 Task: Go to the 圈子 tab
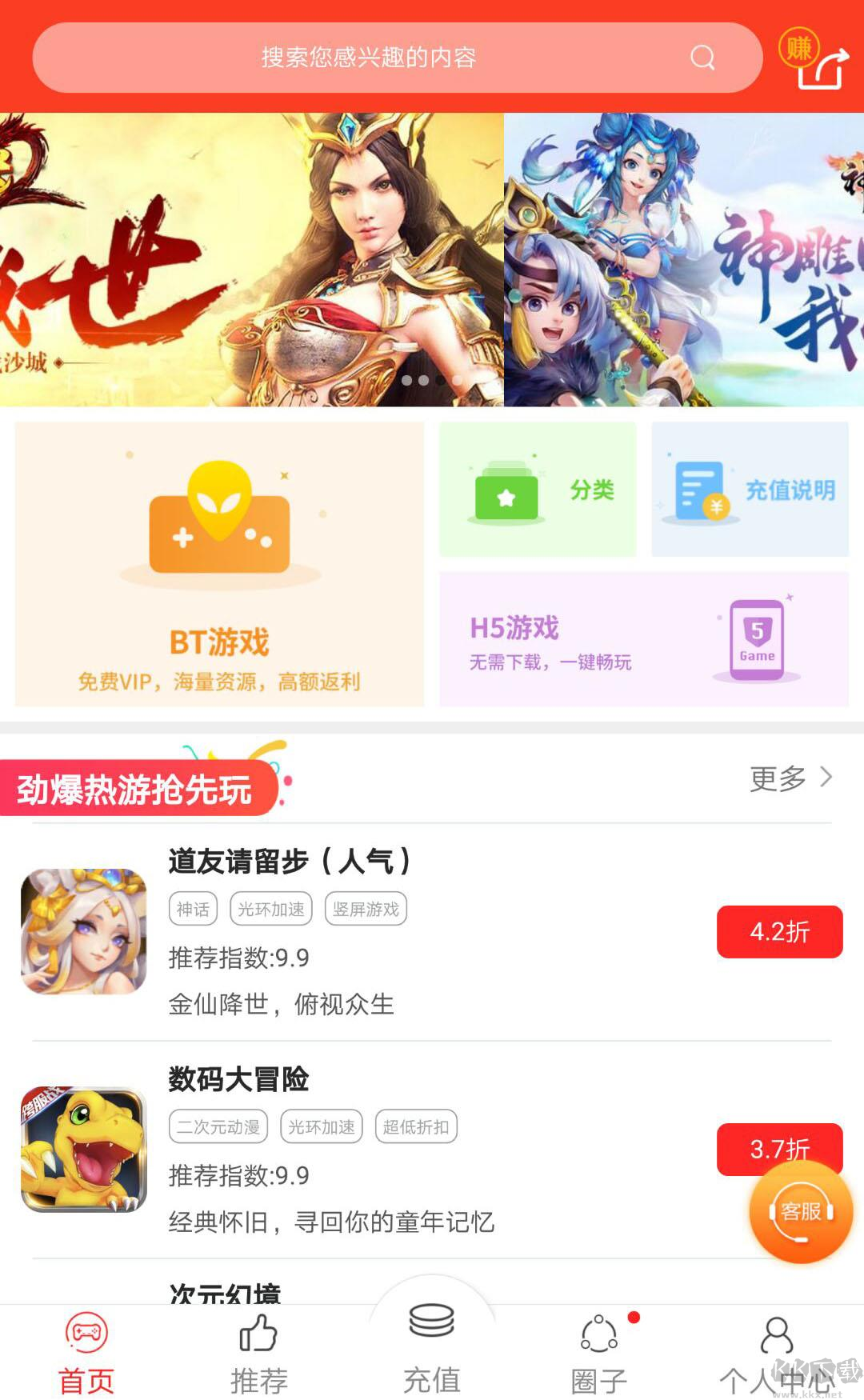[x=598, y=1354]
